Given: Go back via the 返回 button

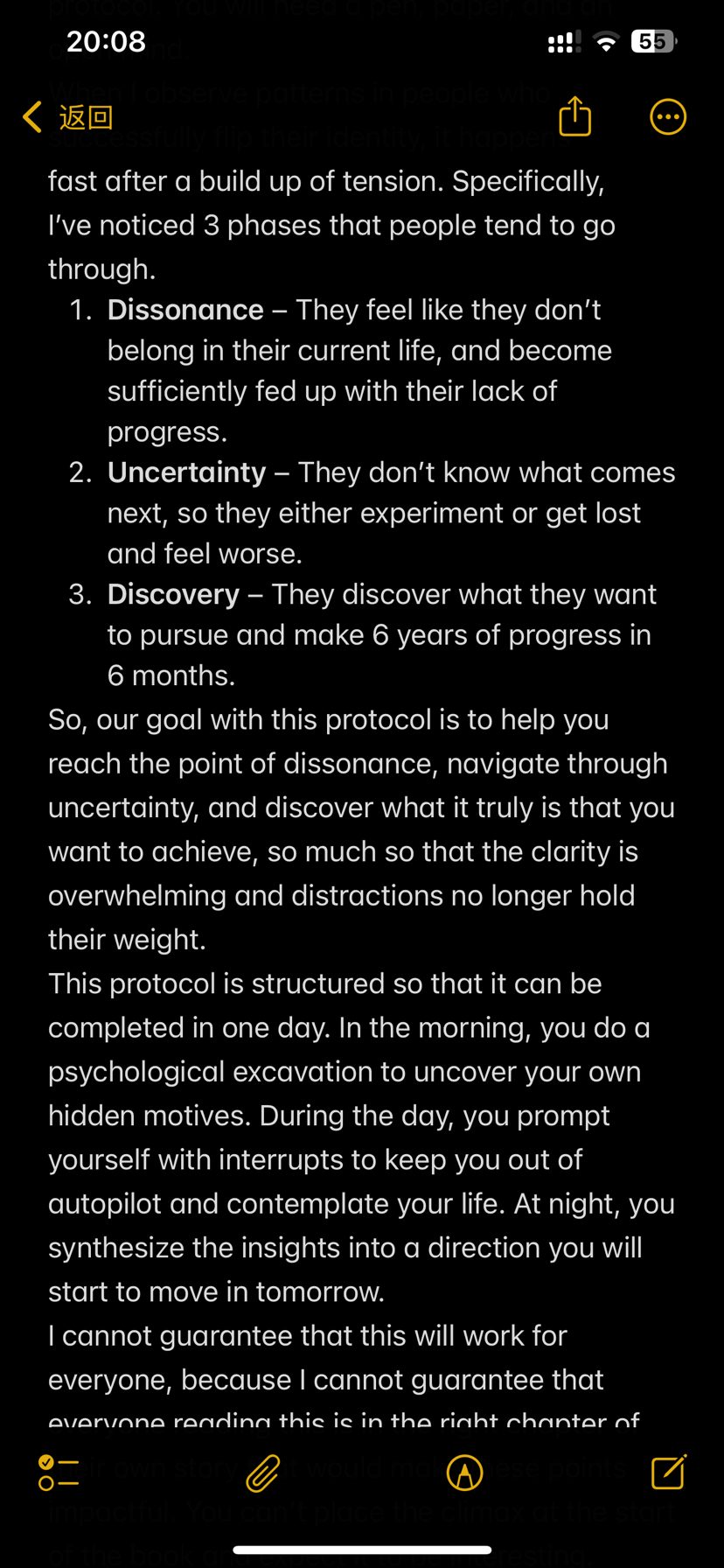Looking at the screenshot, I should click(68, 117).
